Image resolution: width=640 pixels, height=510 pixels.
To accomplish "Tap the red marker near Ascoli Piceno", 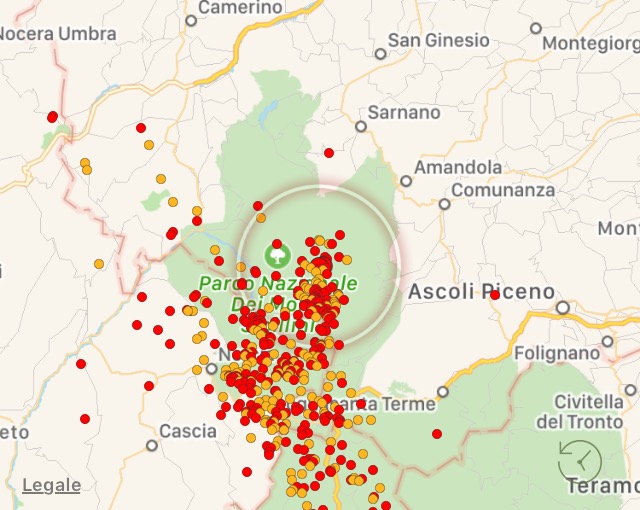I will pos(495,295).
